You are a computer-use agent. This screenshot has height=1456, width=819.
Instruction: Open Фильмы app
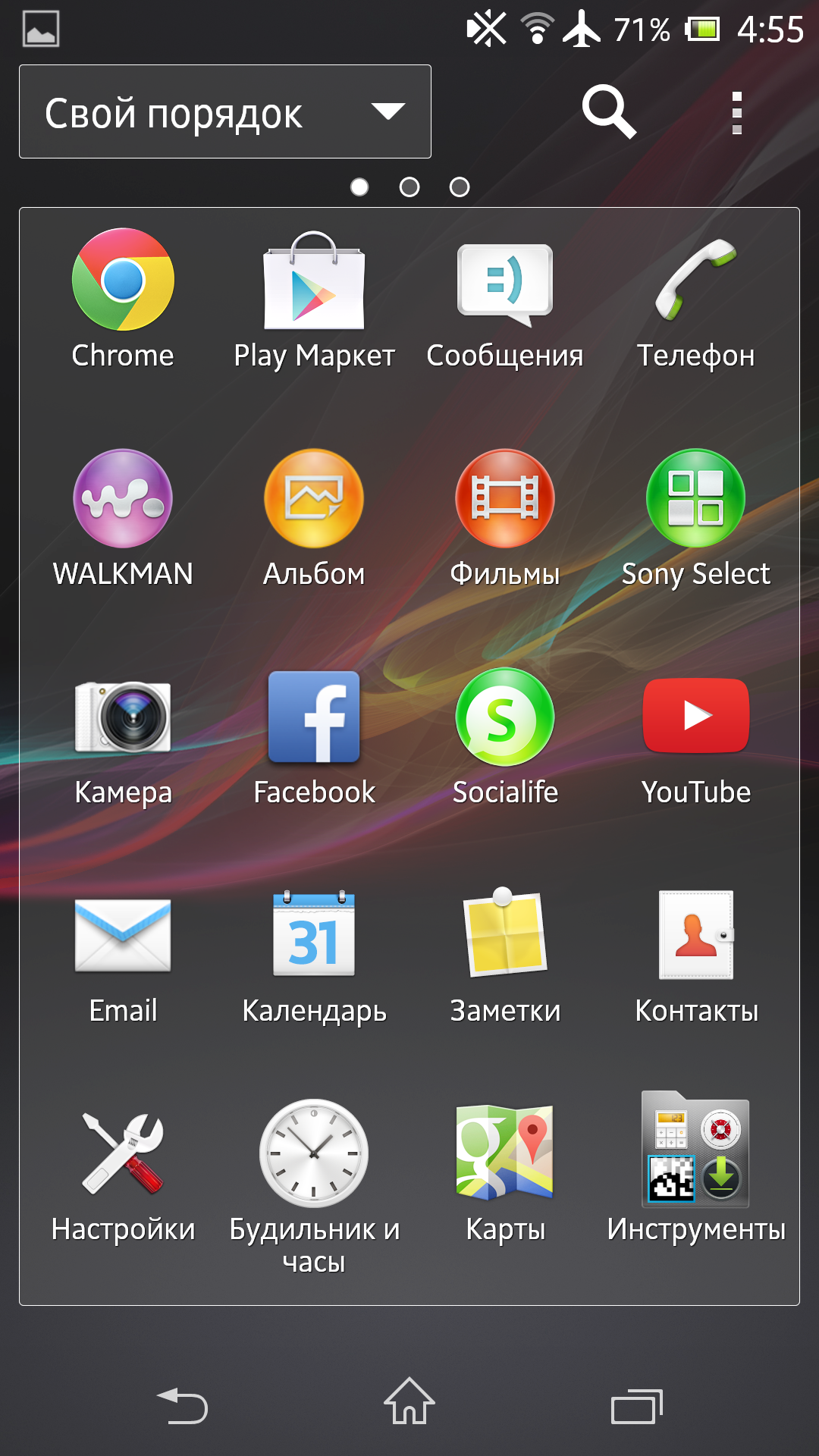coord(505,519)
